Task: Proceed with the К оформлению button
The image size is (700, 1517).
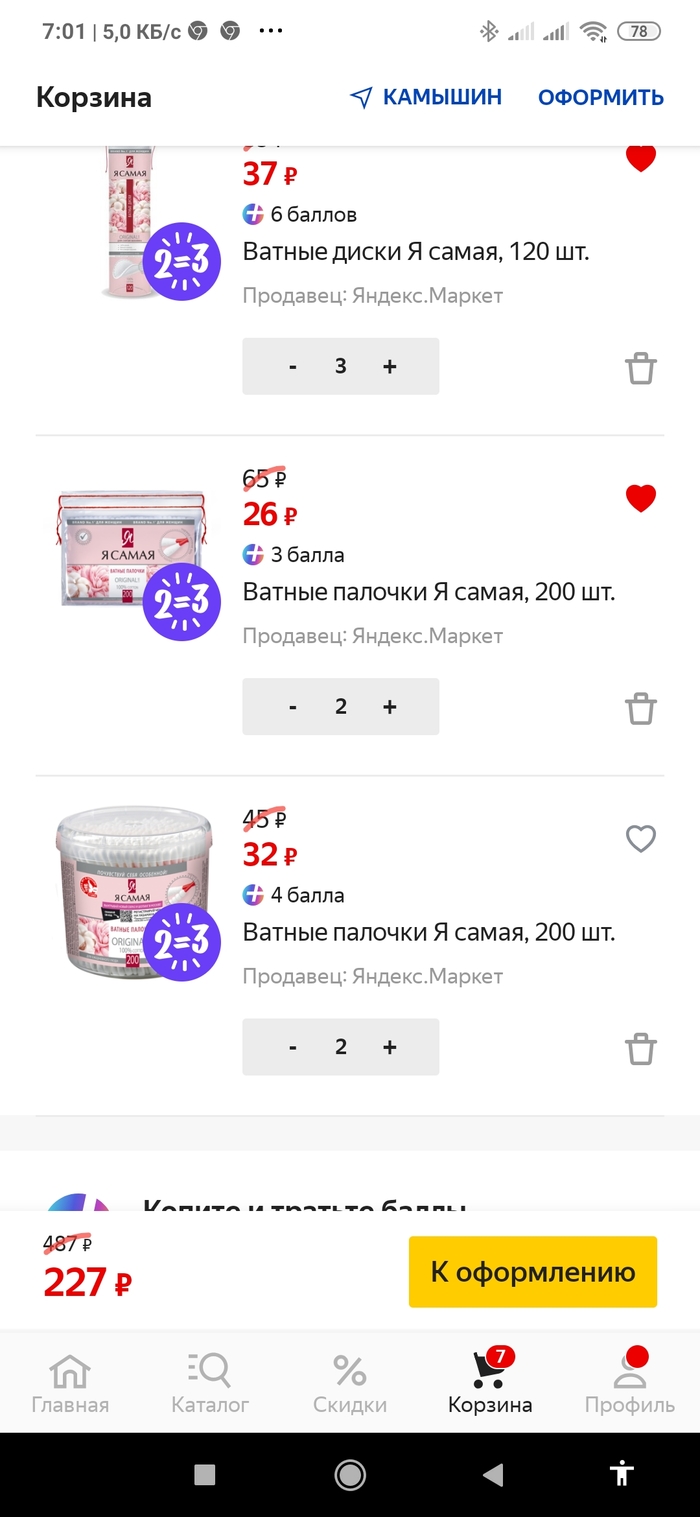Action: click(x=532, y=1272)
